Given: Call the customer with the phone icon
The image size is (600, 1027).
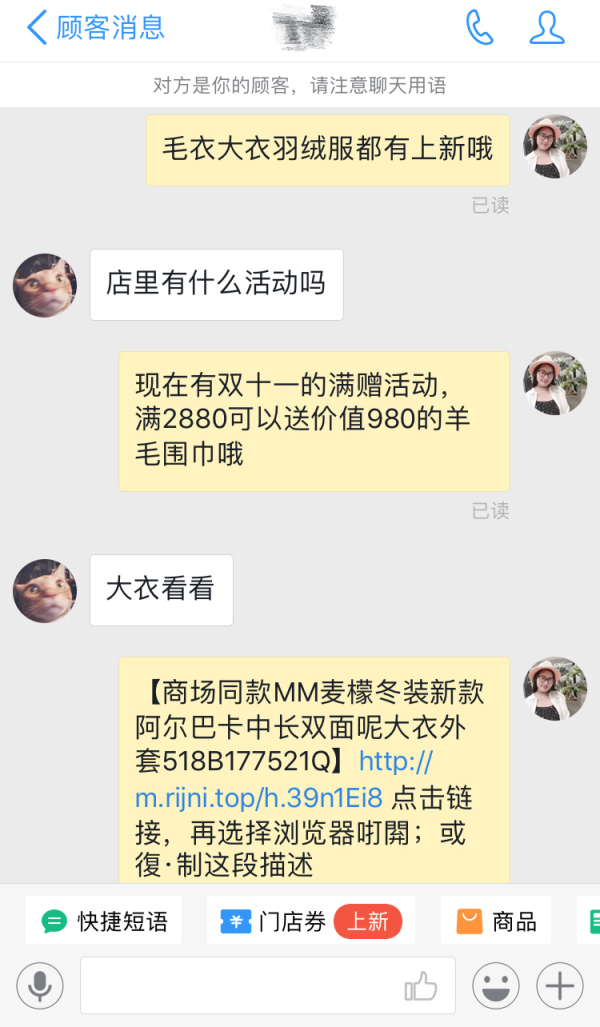Looking at the screenshot, I should pyautogui.click(x=480, y=28).
